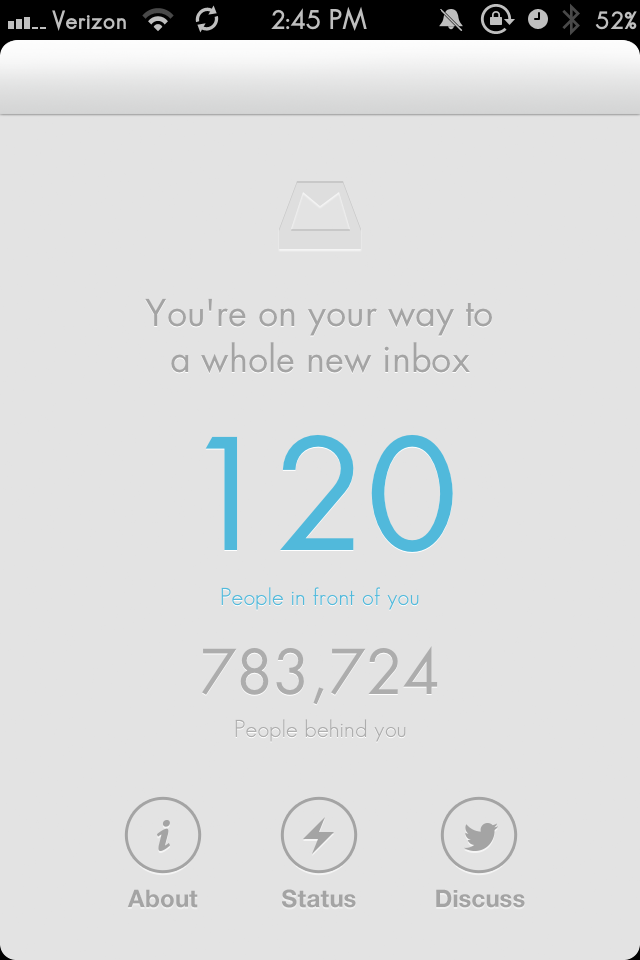640x960 pixels.
Task: Check the Status lightning button
Action: tap(318, 835)
